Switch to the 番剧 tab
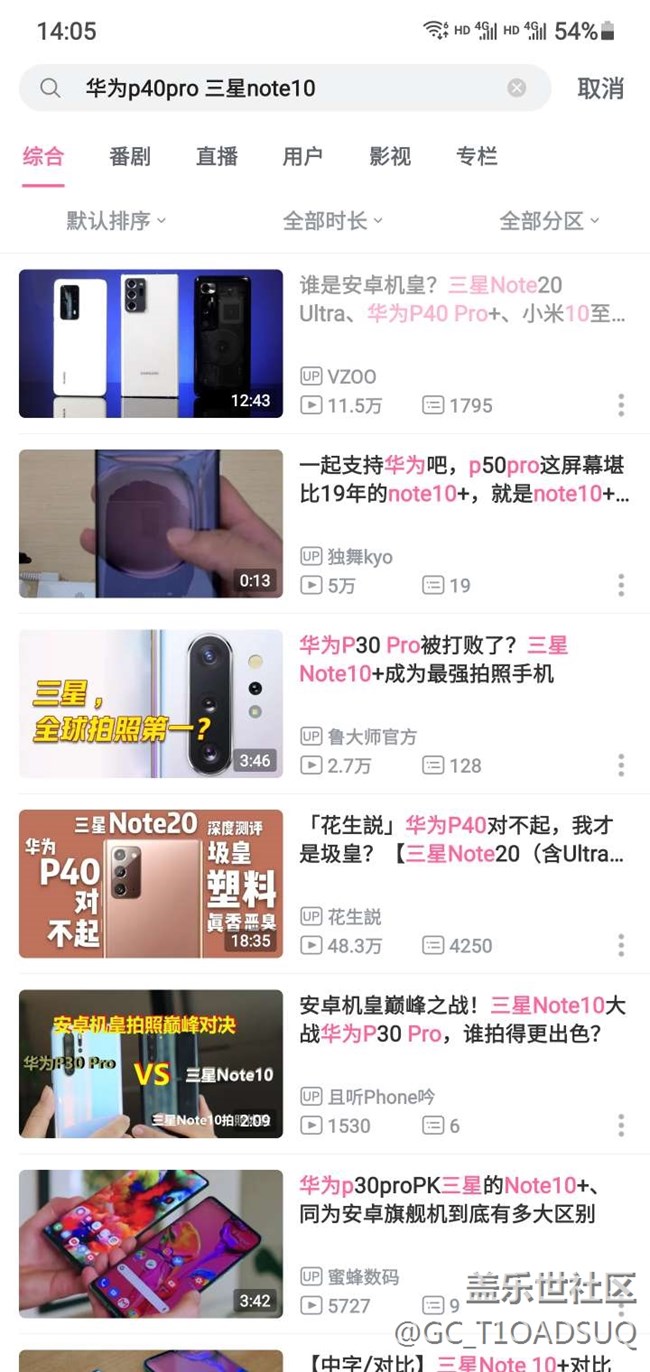 (x=130, y=156)
